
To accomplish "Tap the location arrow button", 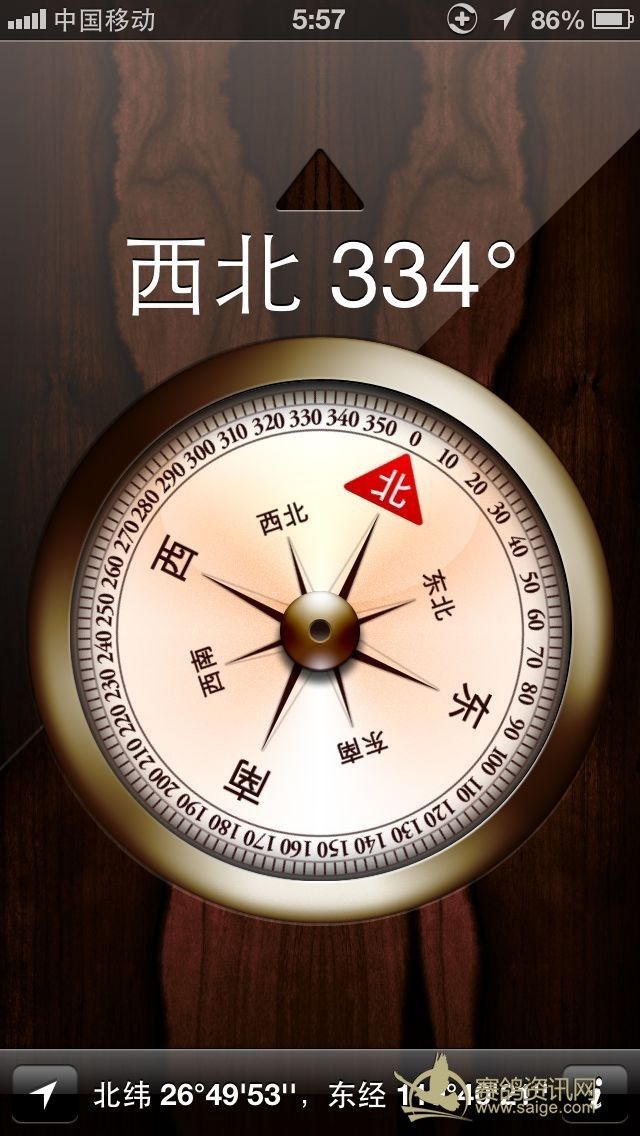I will pyautogui.click(x=44, y=1094).
